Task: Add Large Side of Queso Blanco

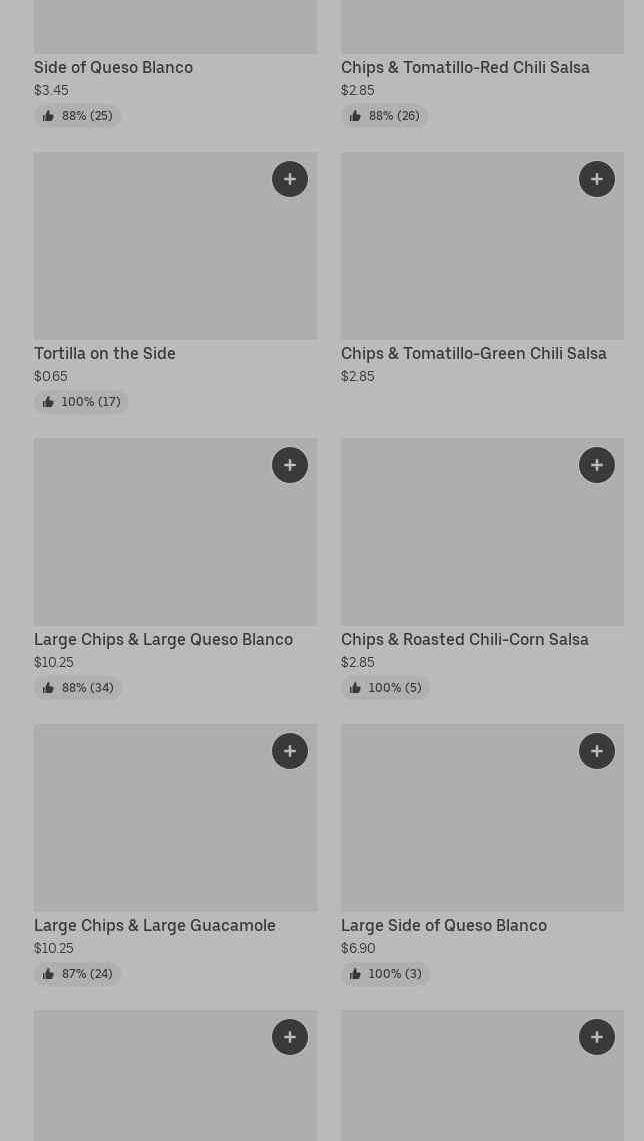Action: pos(597,751)
